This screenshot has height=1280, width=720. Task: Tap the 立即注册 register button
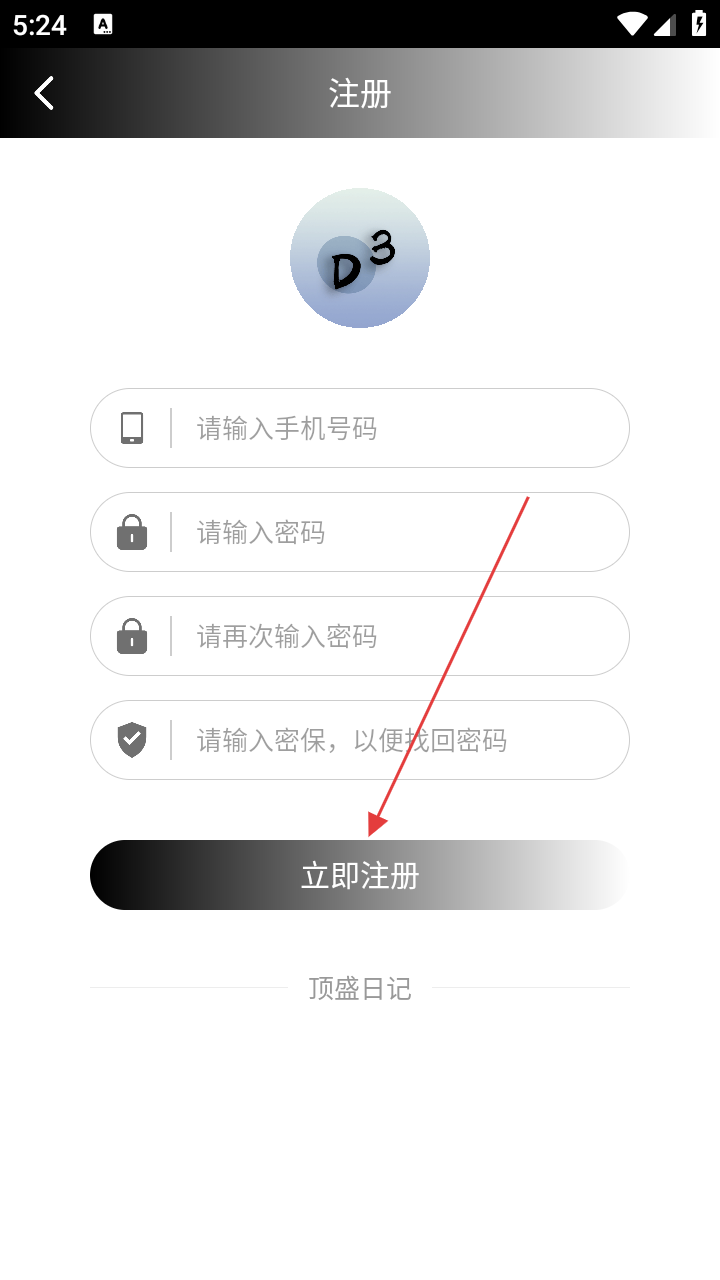360,876
